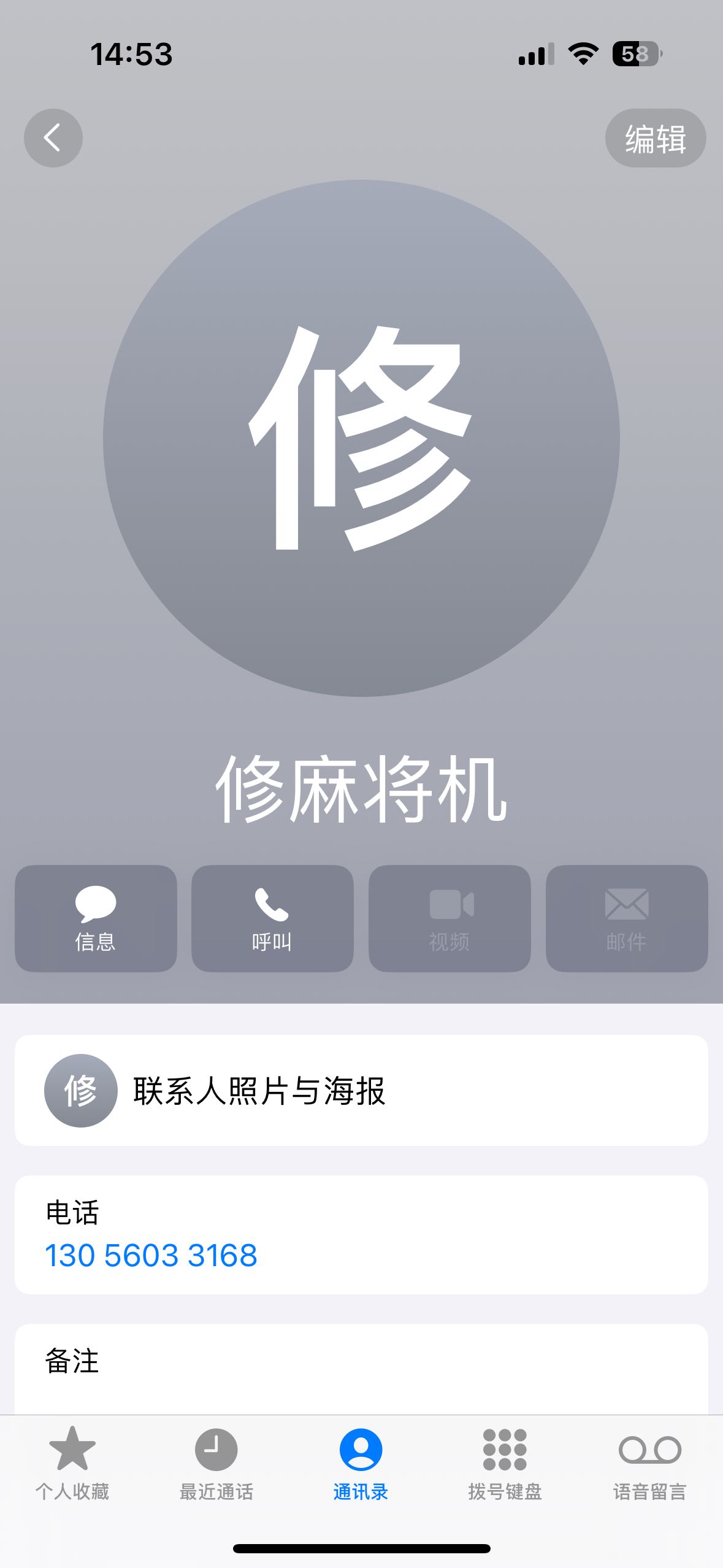Open the 拨号键盘 tab
The height and width of the screenshot is (1568, 723).
pos(505,1463)
